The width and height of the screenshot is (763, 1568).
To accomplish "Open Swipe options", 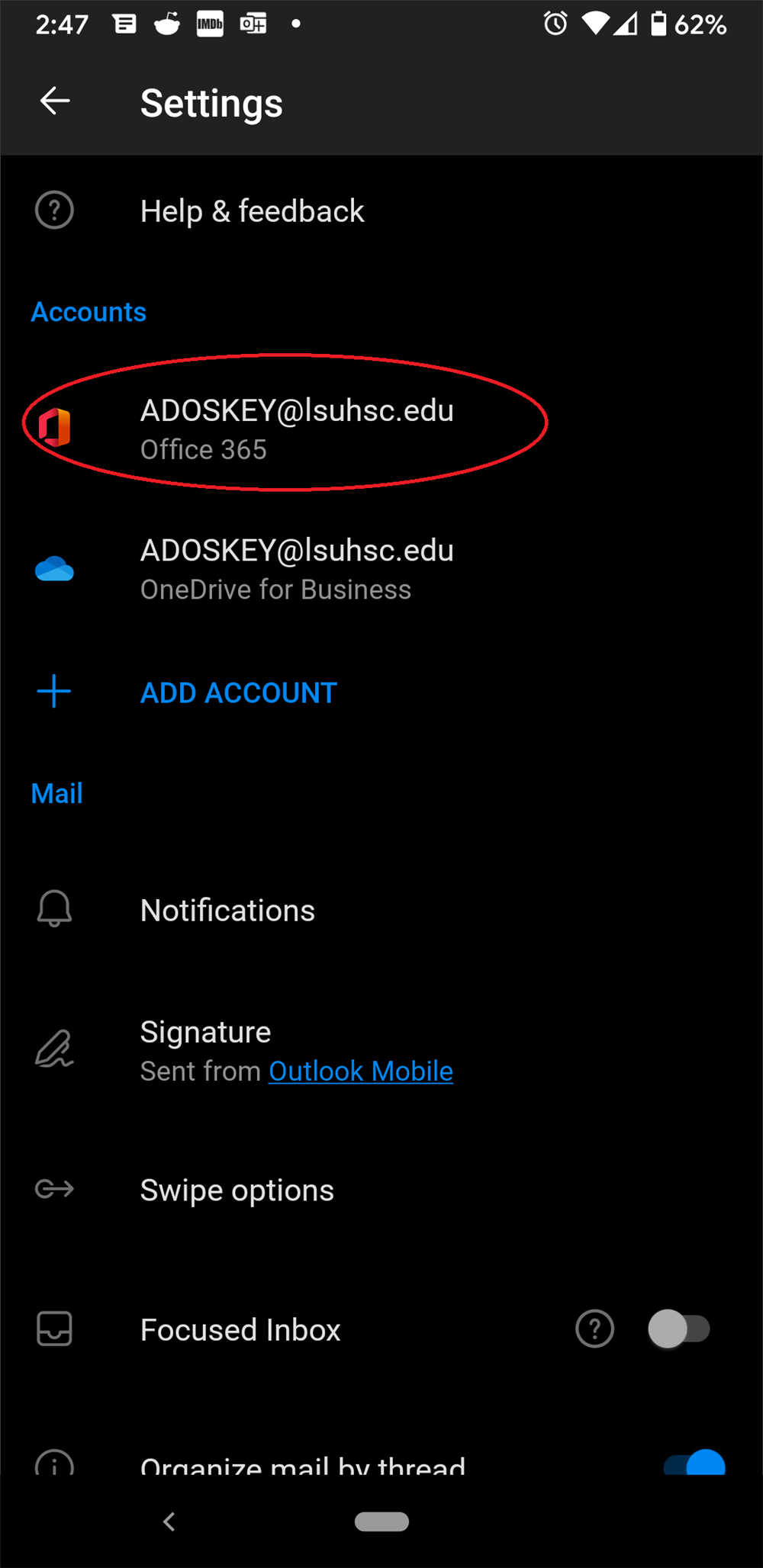I will point(237,1190).
